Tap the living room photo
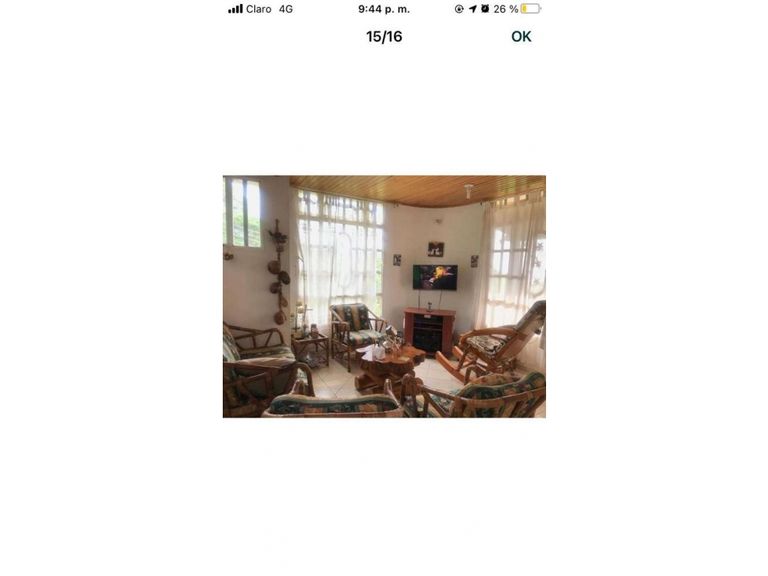 click(384, 296)
